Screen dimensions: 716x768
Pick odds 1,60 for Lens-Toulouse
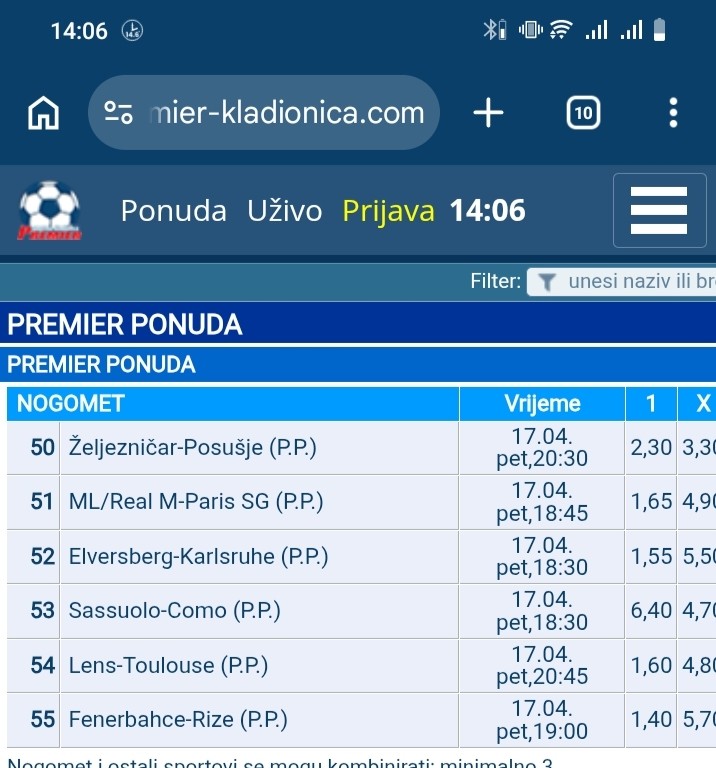[651, 665]
